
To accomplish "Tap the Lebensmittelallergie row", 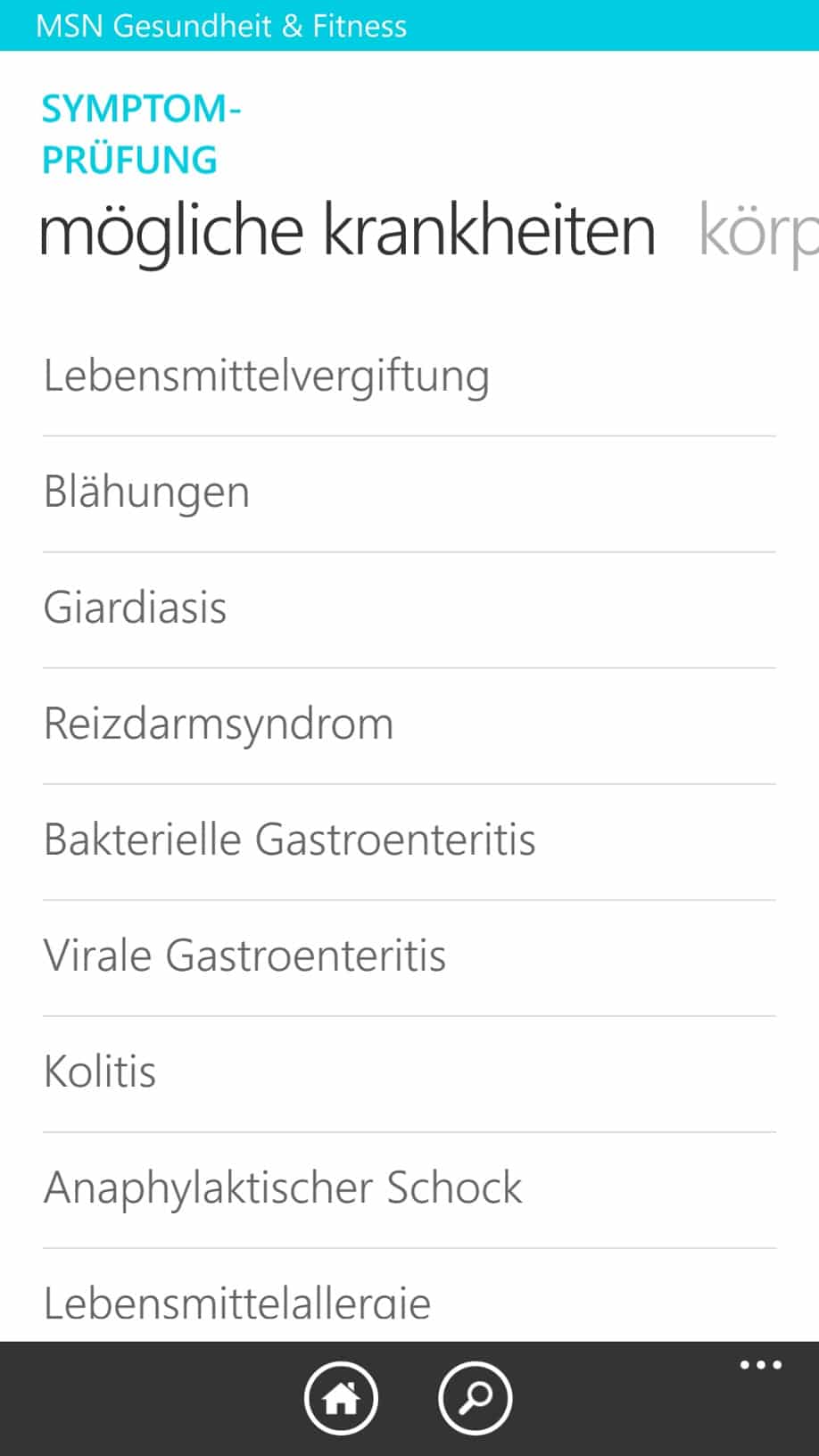I will click(237, 1303).
